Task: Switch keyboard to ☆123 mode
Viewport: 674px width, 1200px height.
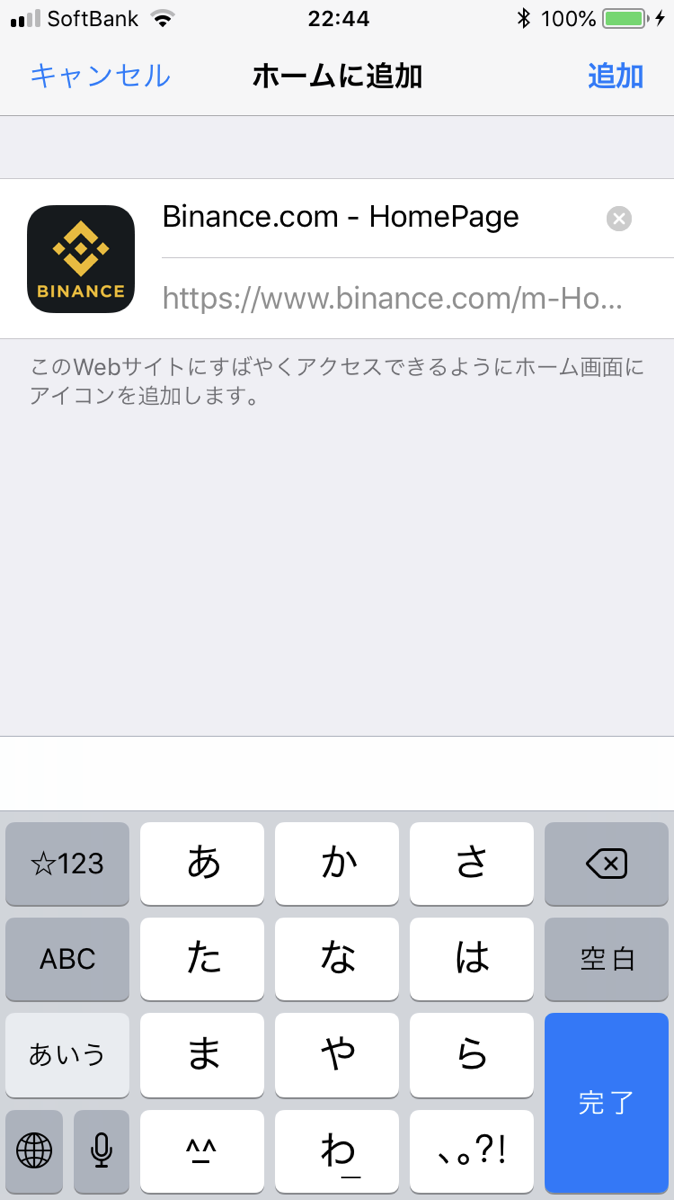Action: pos(68,863)
